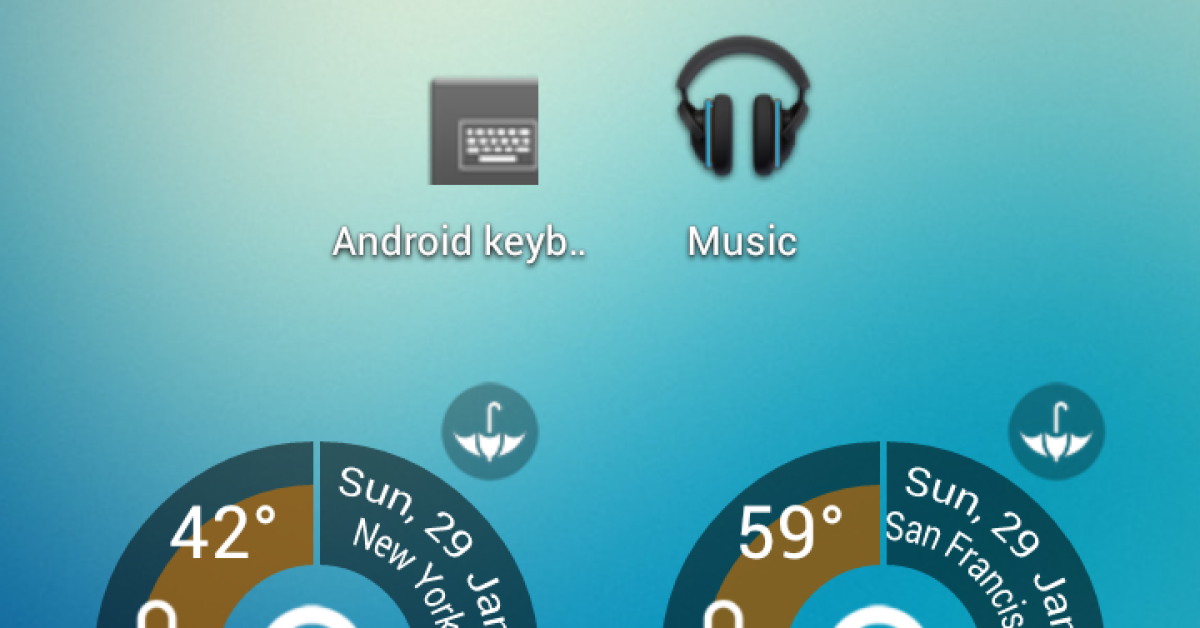Tap the umbrella icon above New York widget
Screen dimensions: 1200x628
point(490,432)
